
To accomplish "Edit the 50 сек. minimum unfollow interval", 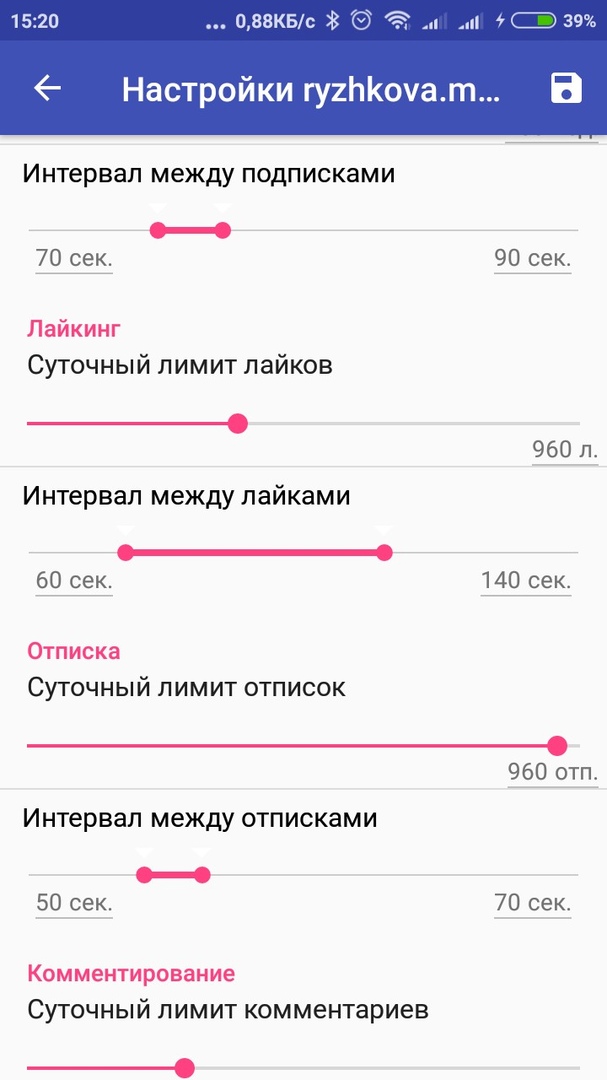I will (x=74, y=902).
